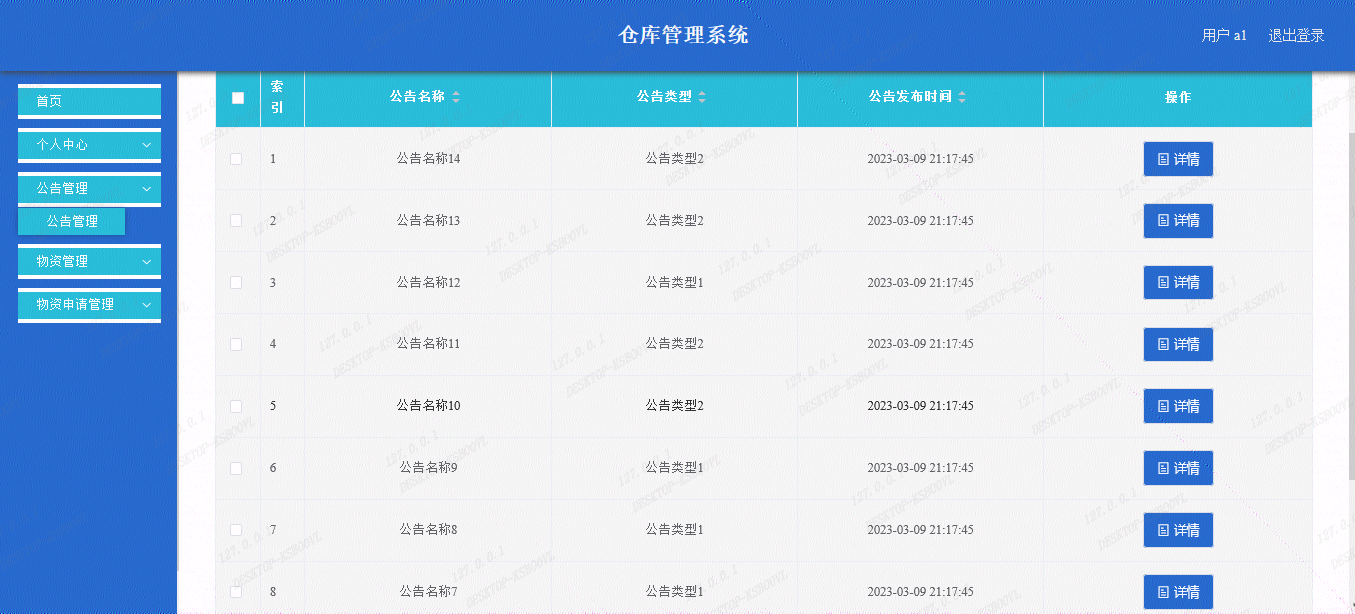Viewport: 1355px width, 614px height.
Task: View 详情 for 公告名称11
Action: pyautogui.click(x=1178, y=344)
